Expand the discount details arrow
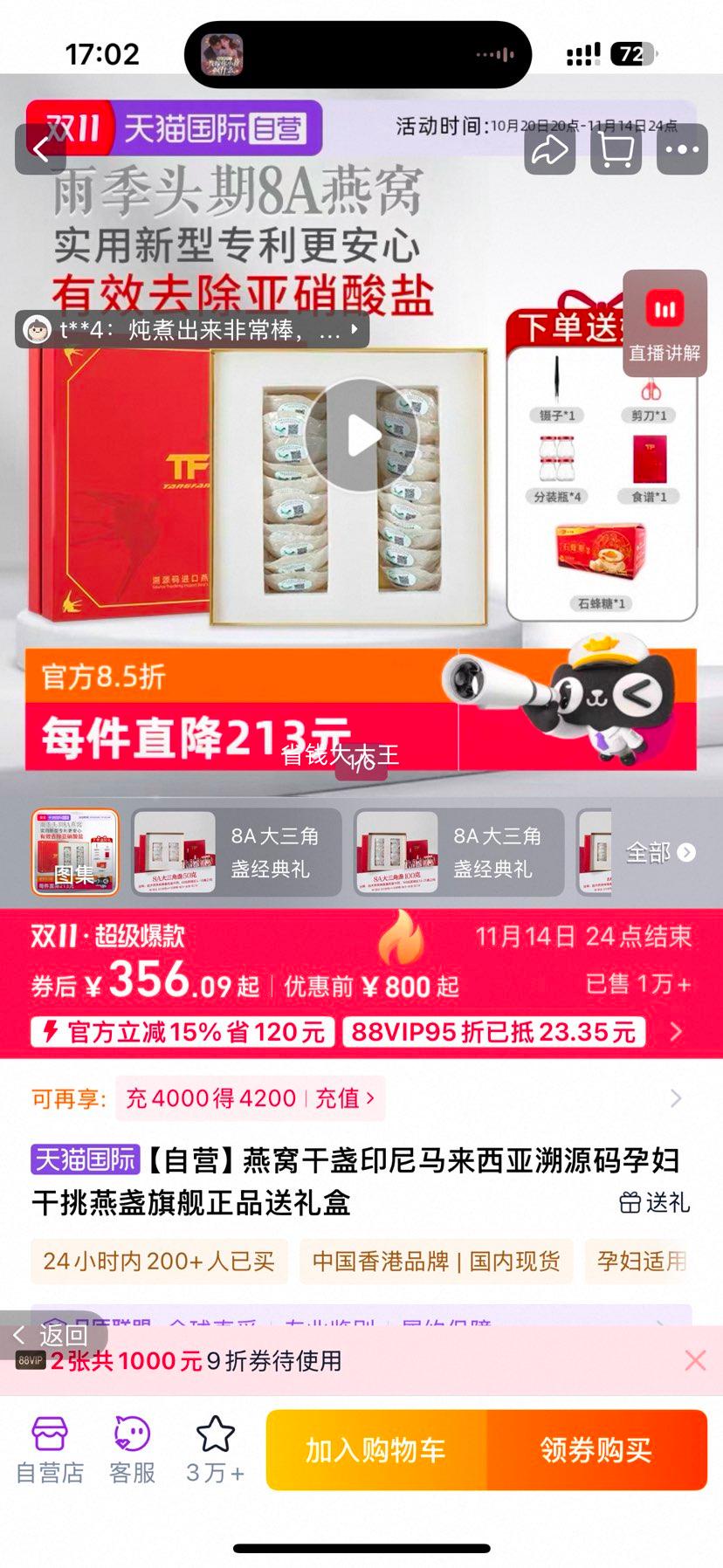The width and height of the screenshot is (723, 1568). click(x=676, y=1032)
